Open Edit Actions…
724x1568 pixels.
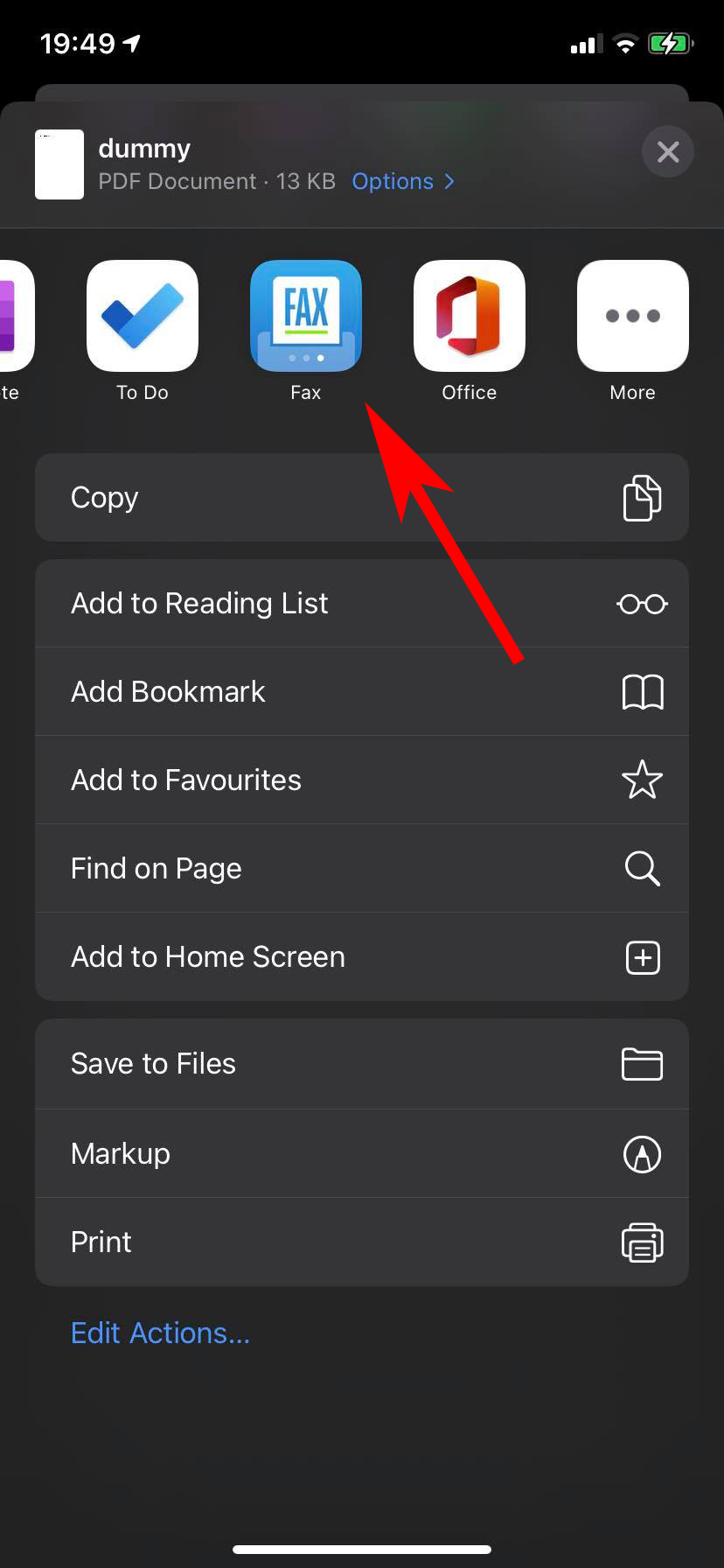point(160,1333)
